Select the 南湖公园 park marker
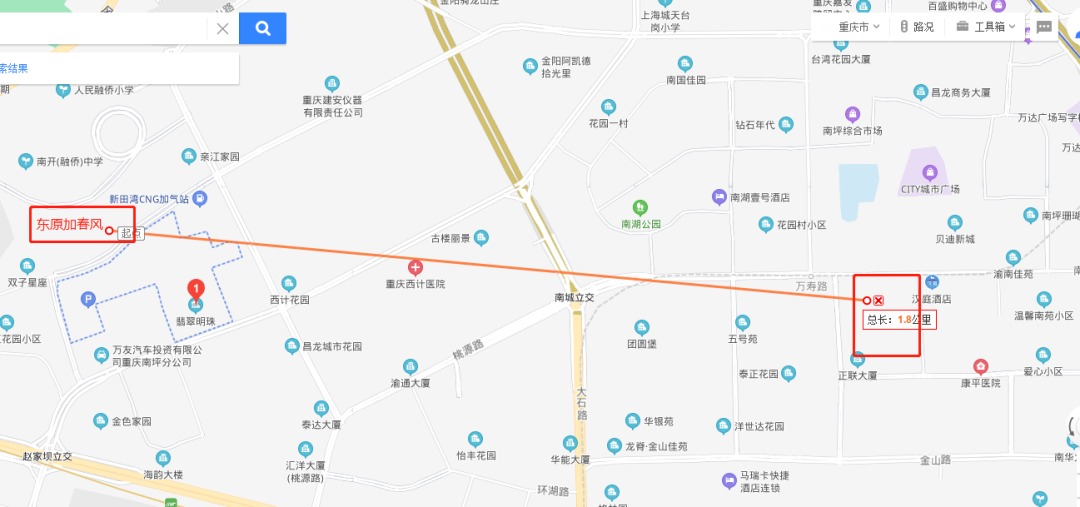Viewport: 1080px width, 507px height. pos(629,208)
